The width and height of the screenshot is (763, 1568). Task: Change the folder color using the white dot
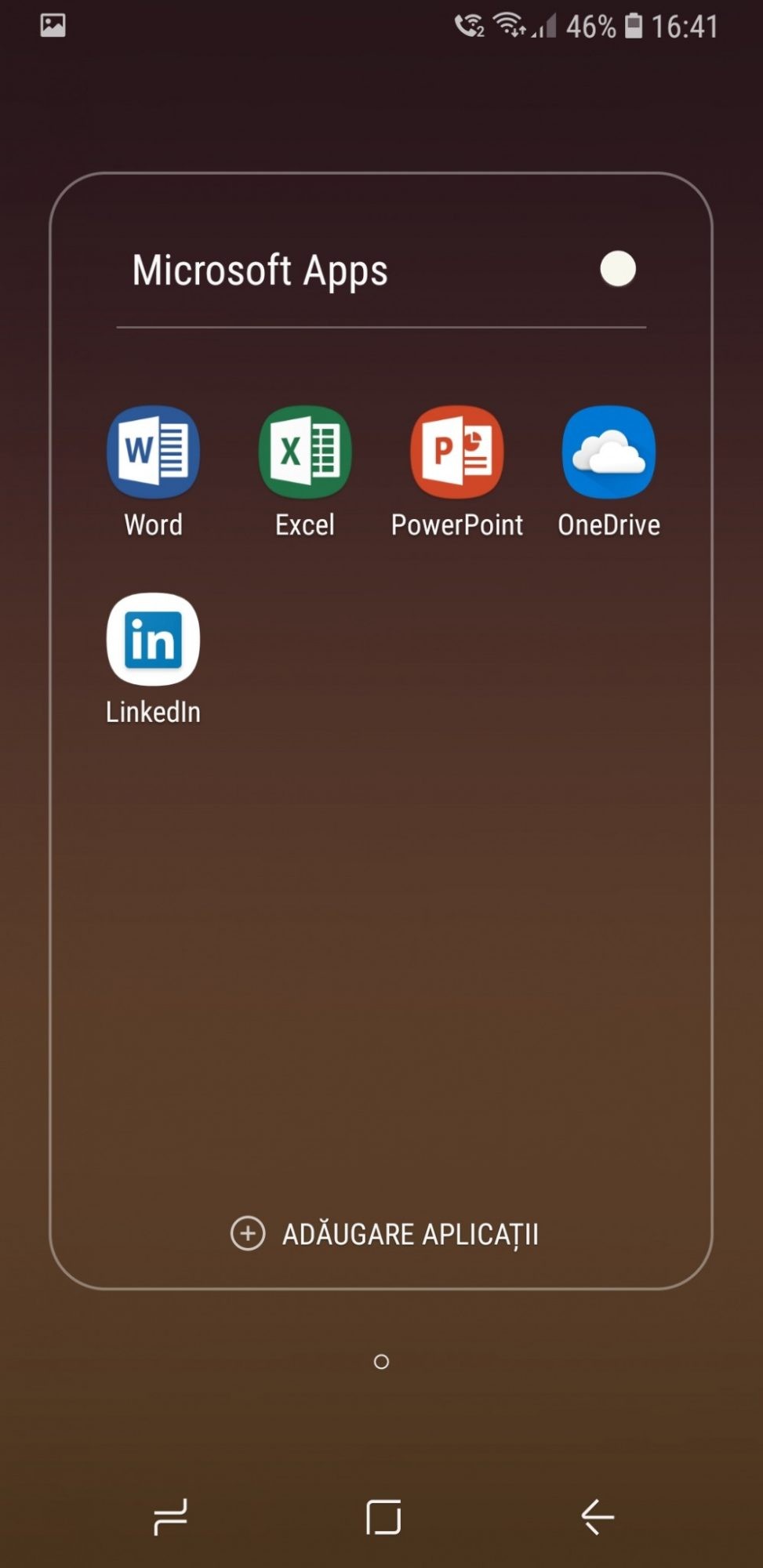pyautogui.click(x=618, y=269)
